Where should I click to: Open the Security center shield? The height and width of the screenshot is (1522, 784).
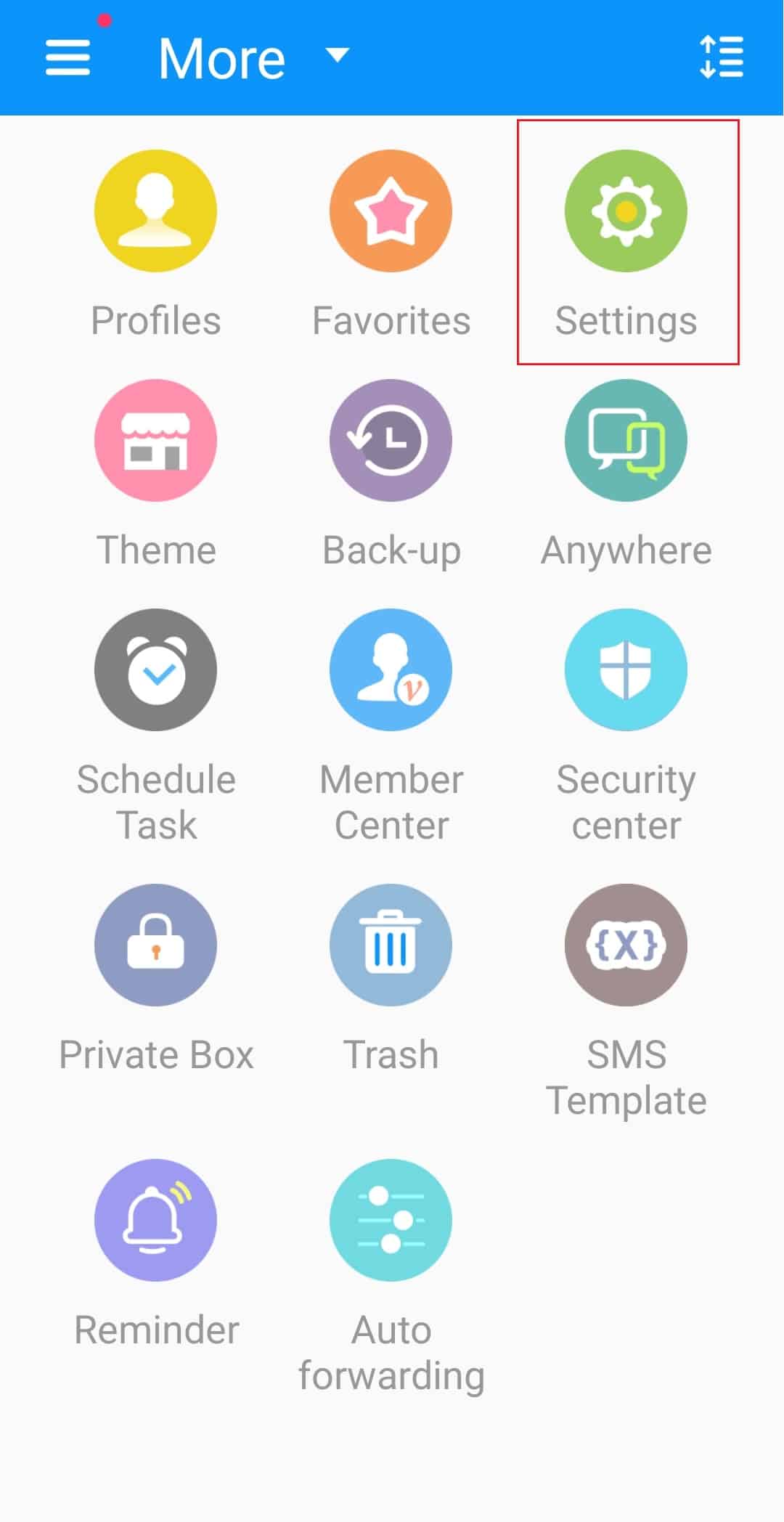click(626, 670)
